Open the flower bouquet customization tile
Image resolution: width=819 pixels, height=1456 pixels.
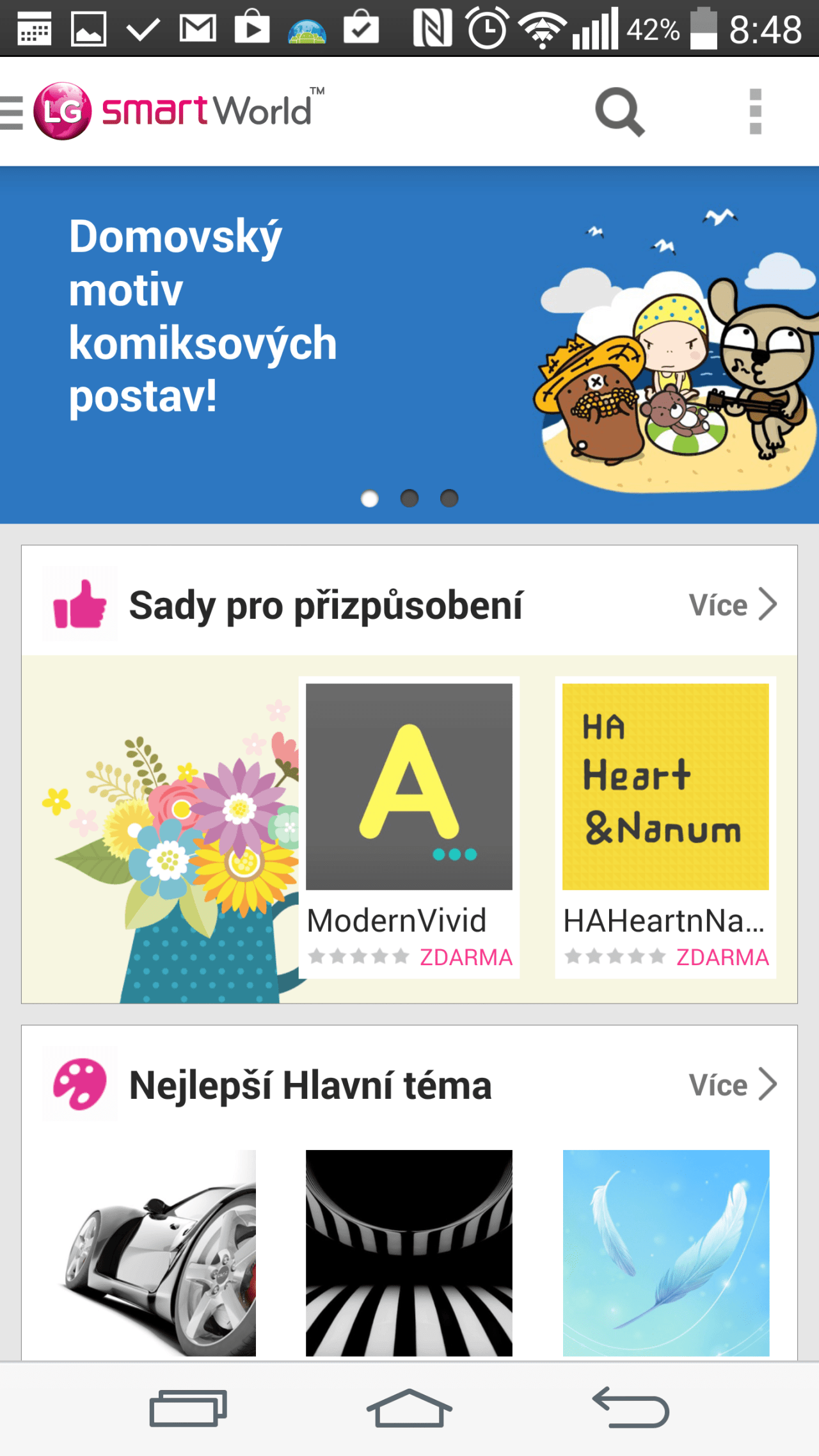pyautogui.click(x=160, y=829)
